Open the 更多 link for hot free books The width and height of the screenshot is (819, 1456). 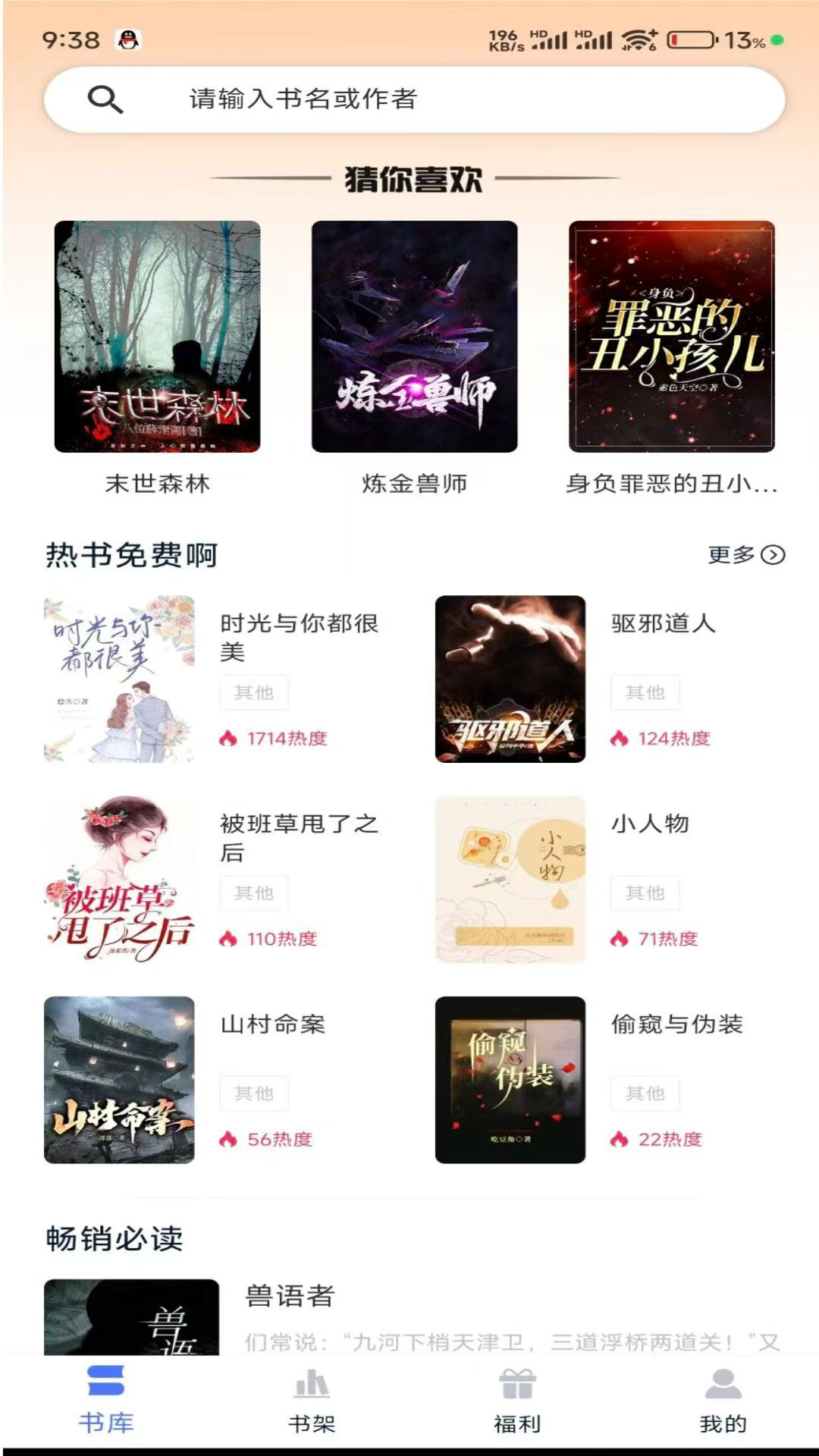point(731,556)
